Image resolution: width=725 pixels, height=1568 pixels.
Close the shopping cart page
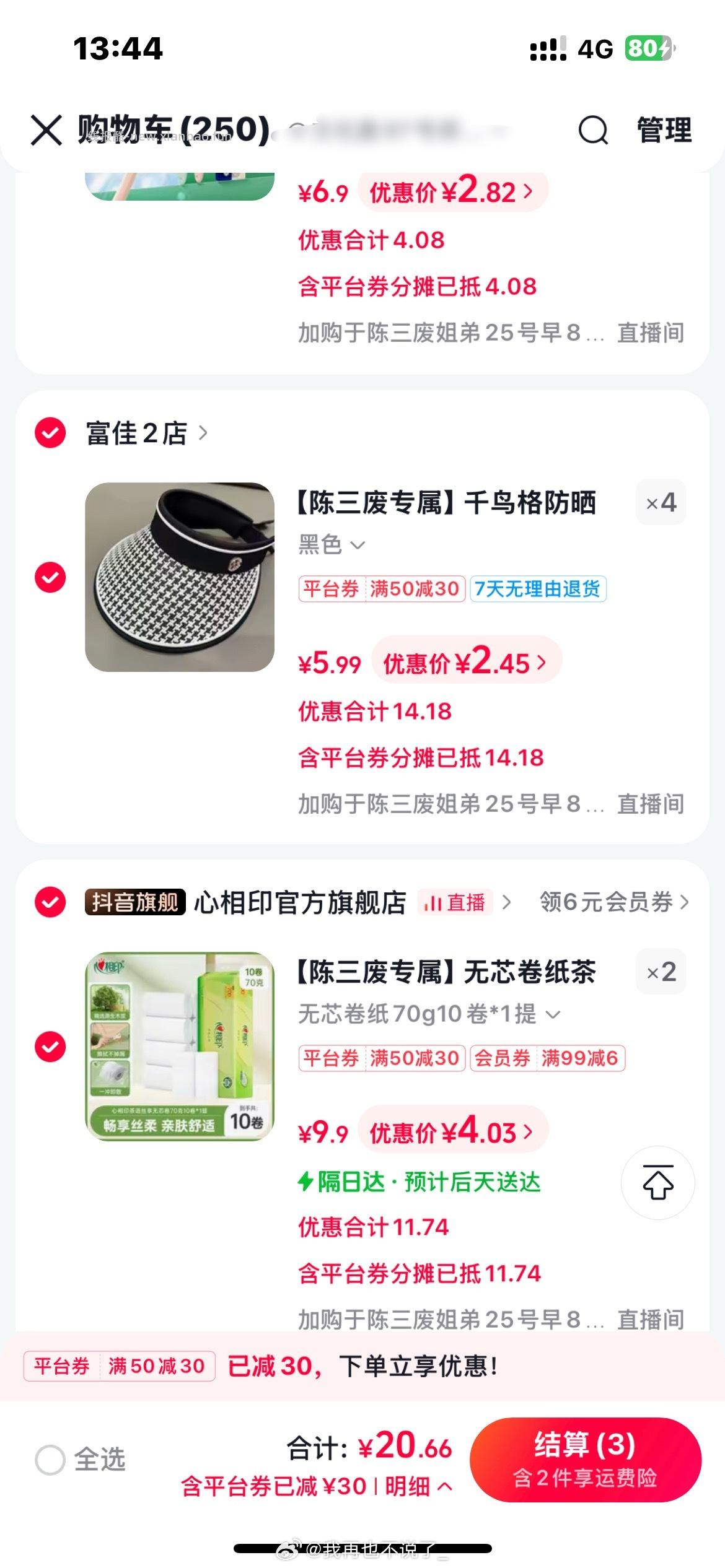click(x=43, y=129)
